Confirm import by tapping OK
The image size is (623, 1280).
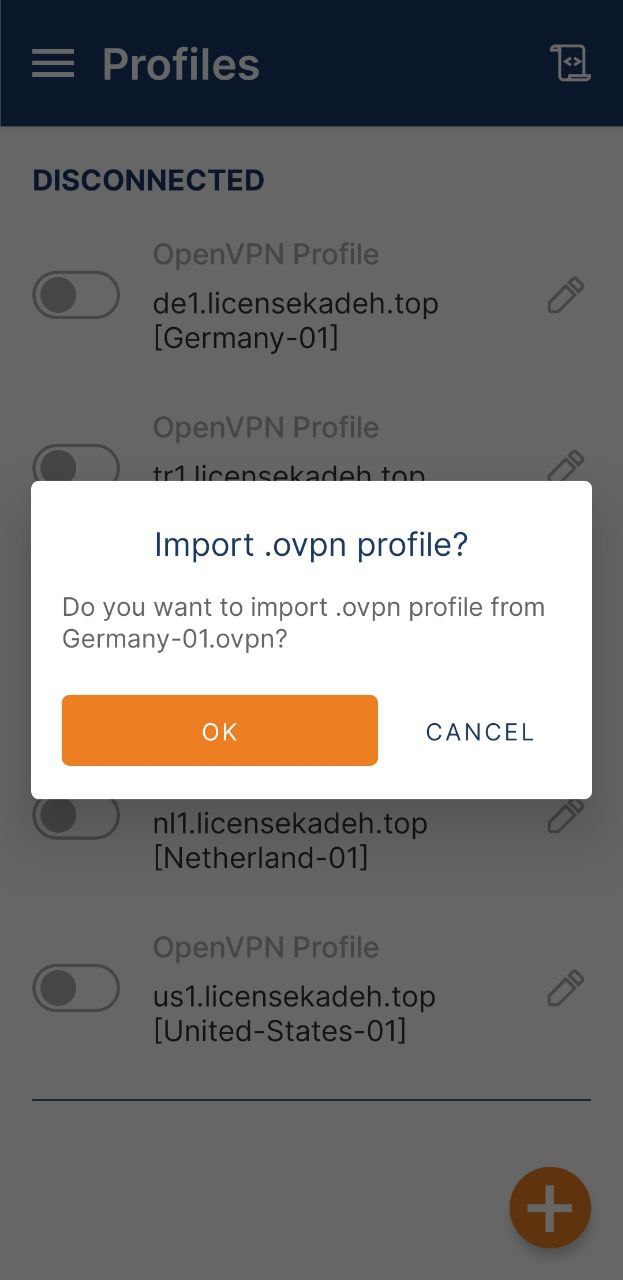(220, 731)
